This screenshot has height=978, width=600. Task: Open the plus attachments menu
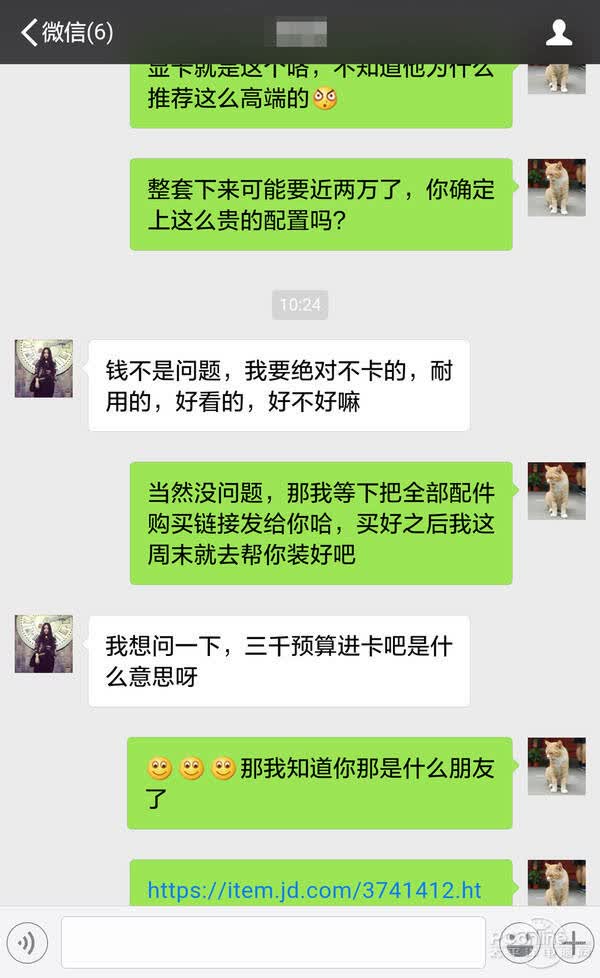(573, 943)
